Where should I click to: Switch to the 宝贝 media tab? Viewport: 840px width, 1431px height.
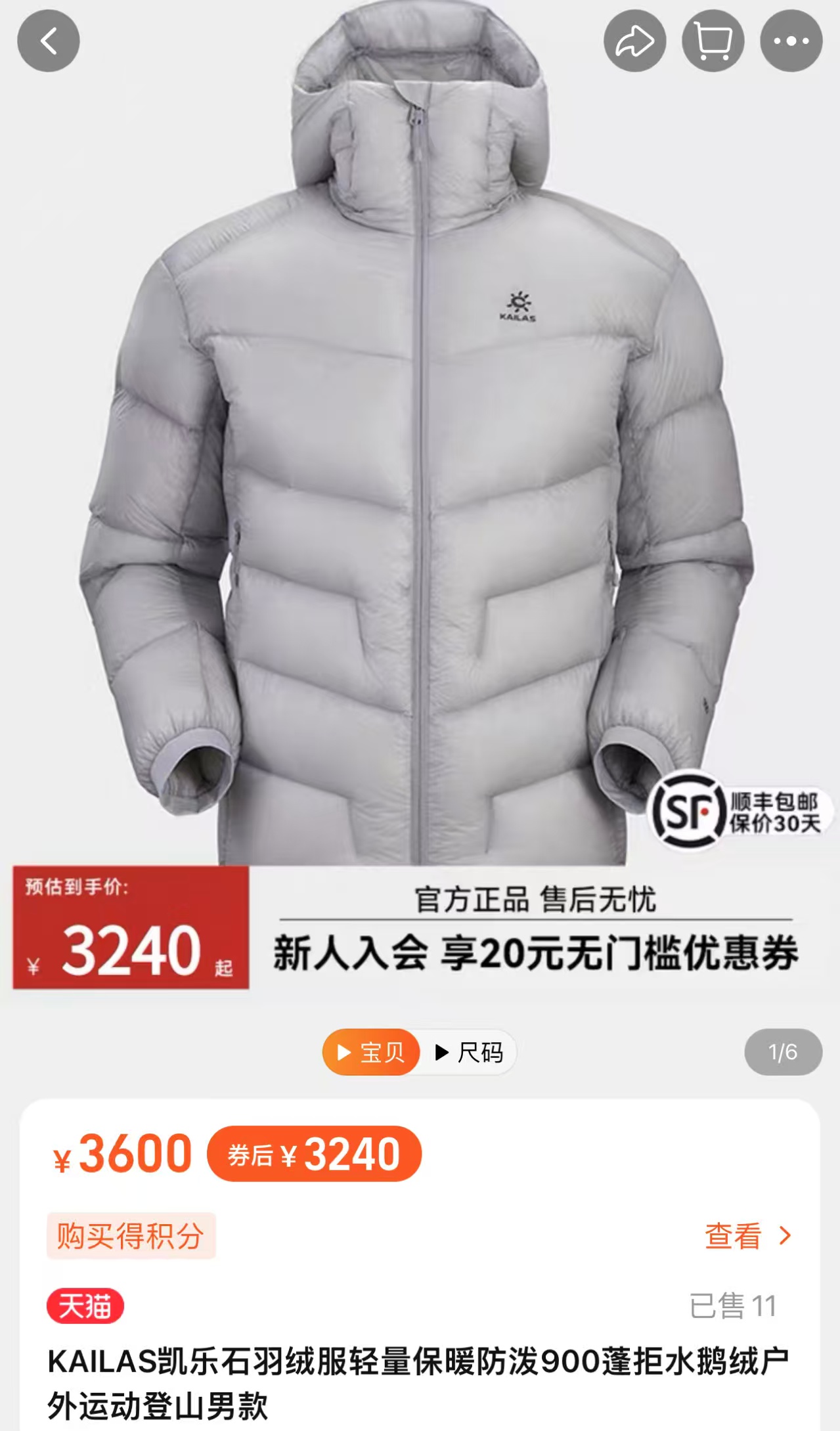[371, 1053]
